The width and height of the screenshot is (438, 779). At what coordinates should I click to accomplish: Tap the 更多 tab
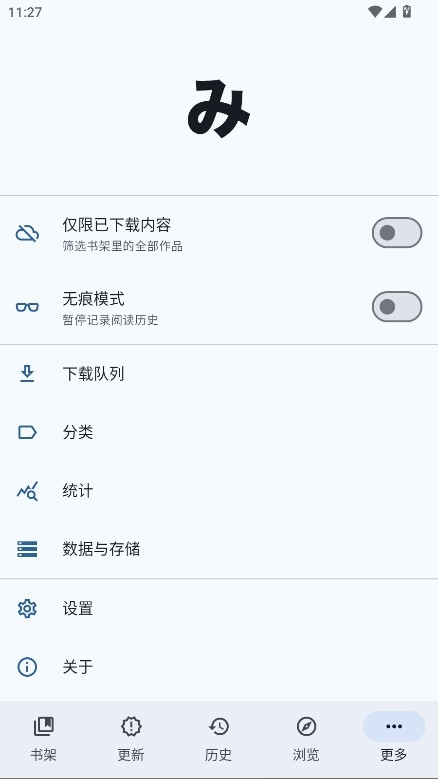pos(394,739)
